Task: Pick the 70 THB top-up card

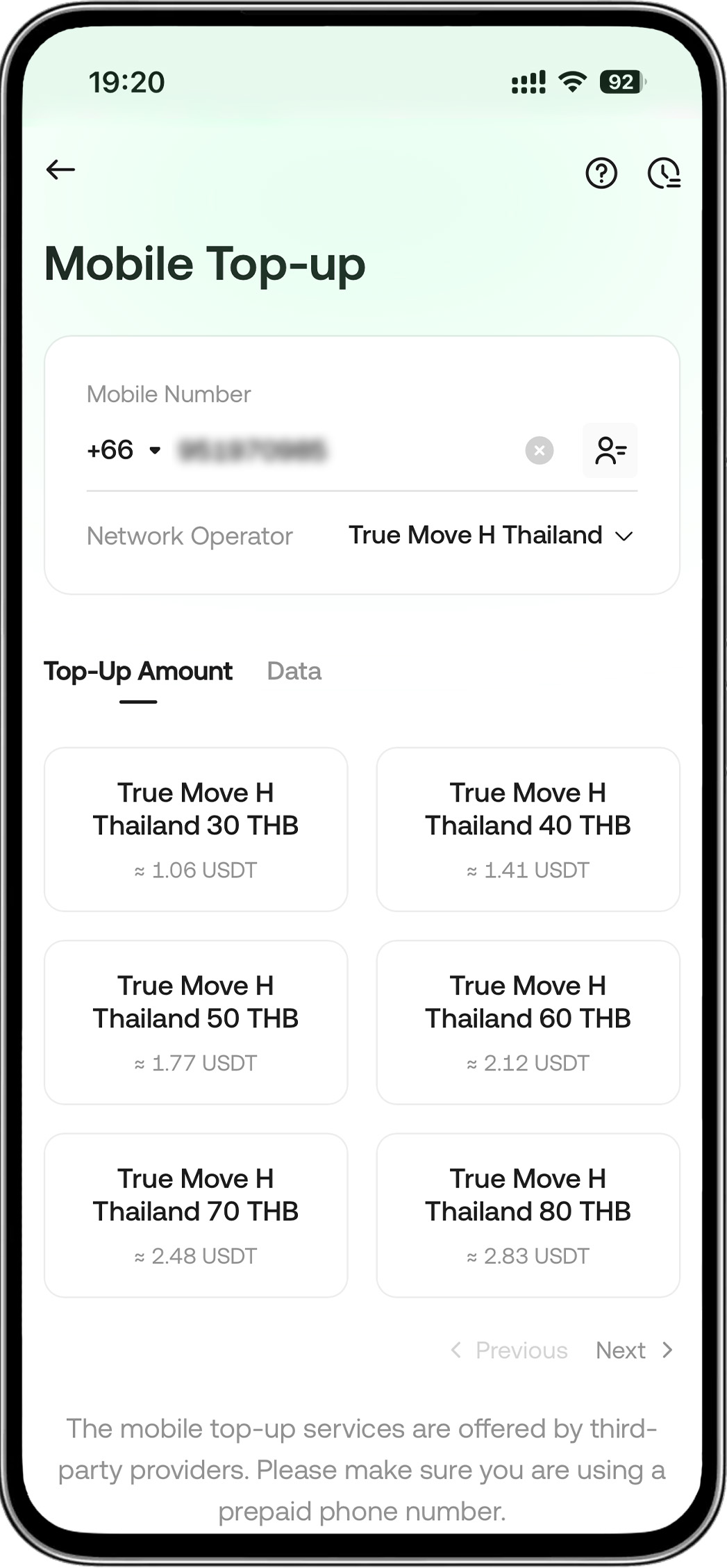Action: tap(196, 1215)
